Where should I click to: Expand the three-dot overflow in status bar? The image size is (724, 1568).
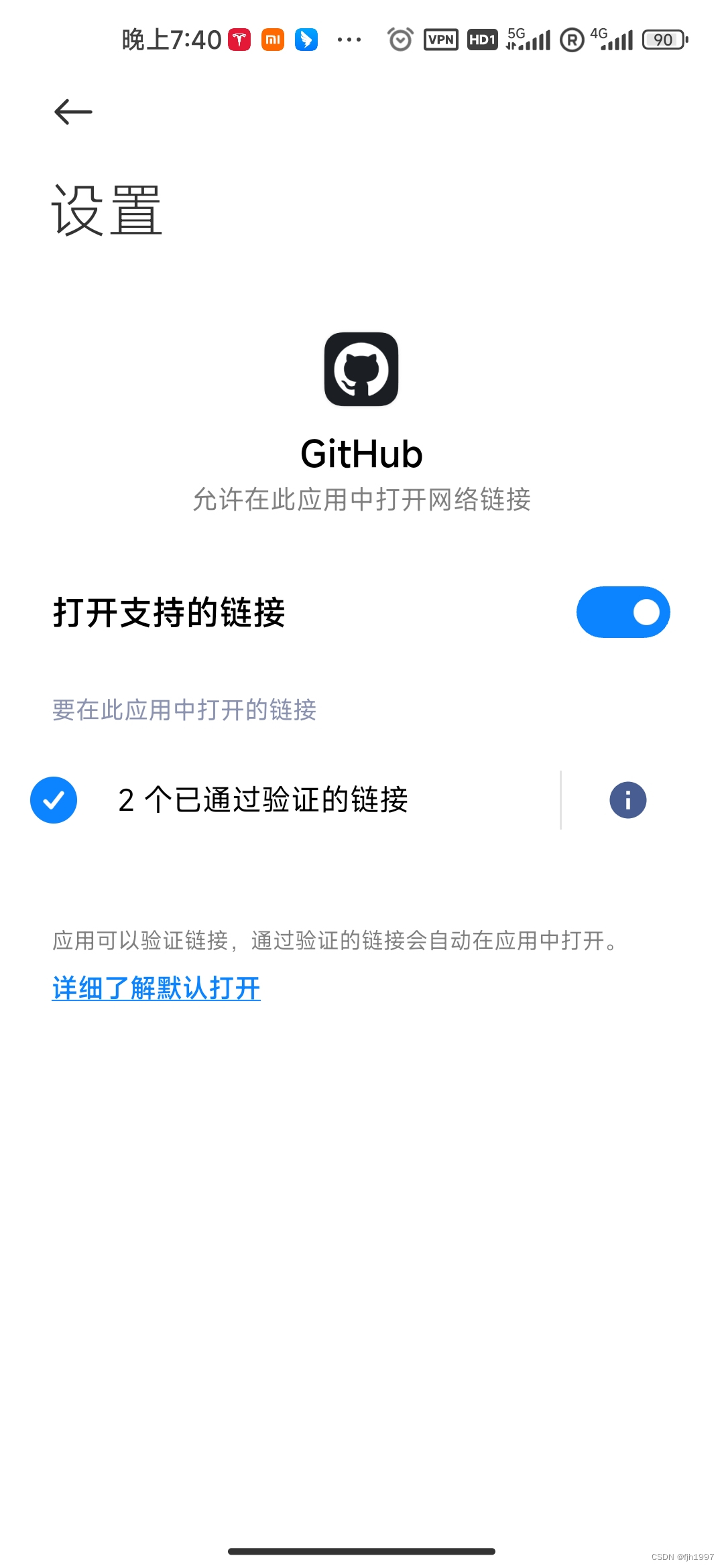click(x=348, y=40)
